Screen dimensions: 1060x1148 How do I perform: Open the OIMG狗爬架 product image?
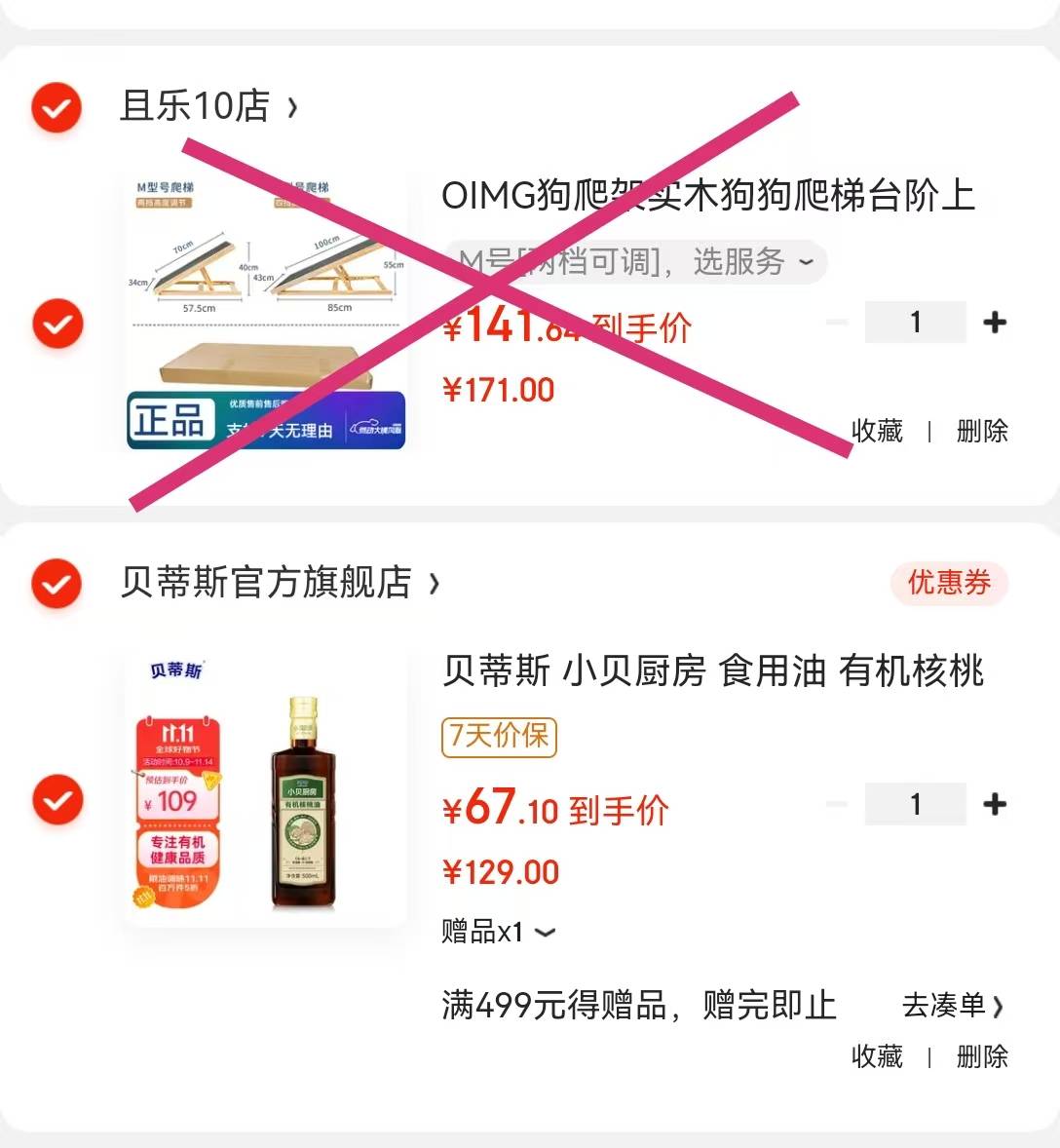266,312
